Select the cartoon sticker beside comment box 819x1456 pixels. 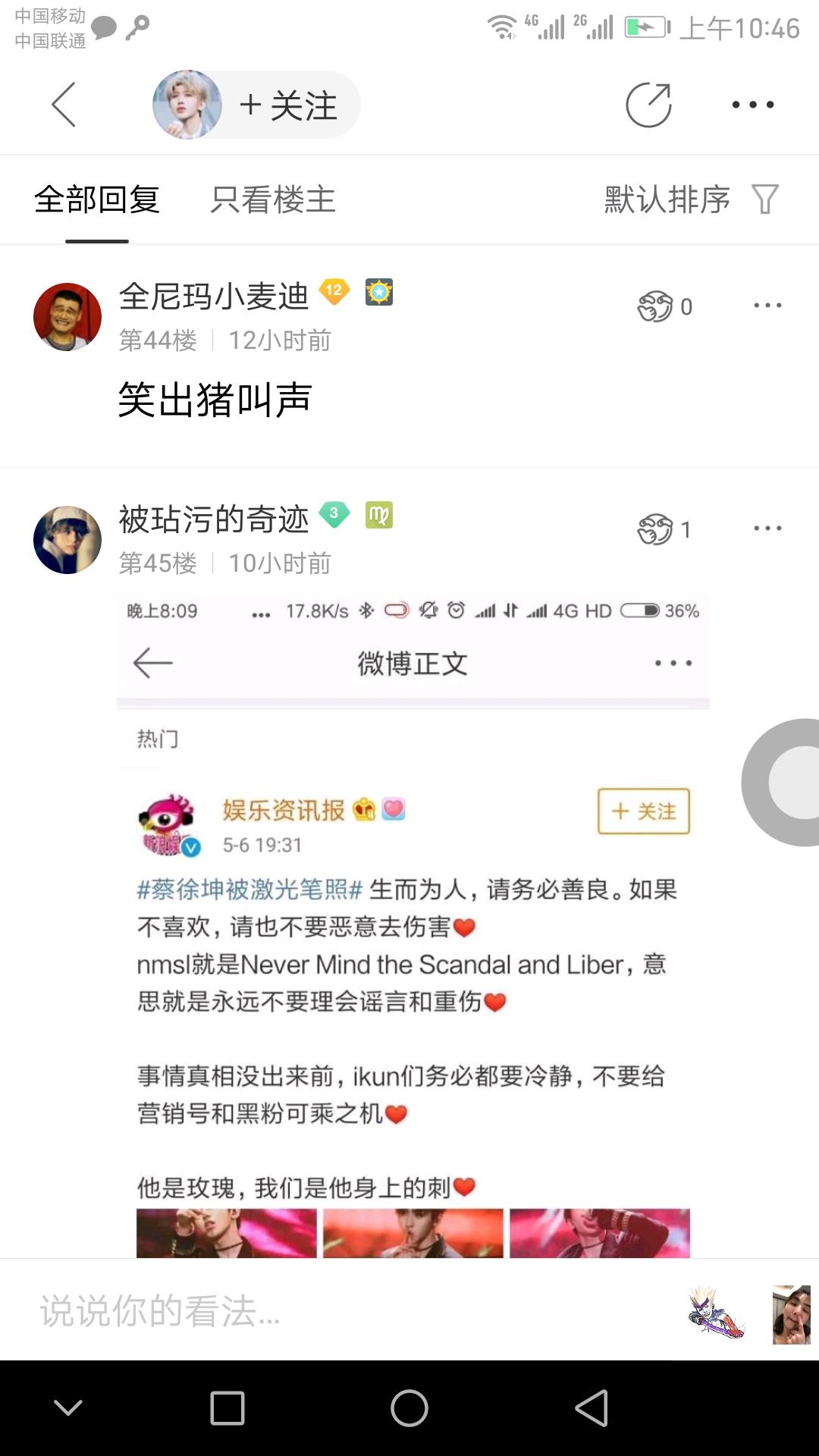716,1313
